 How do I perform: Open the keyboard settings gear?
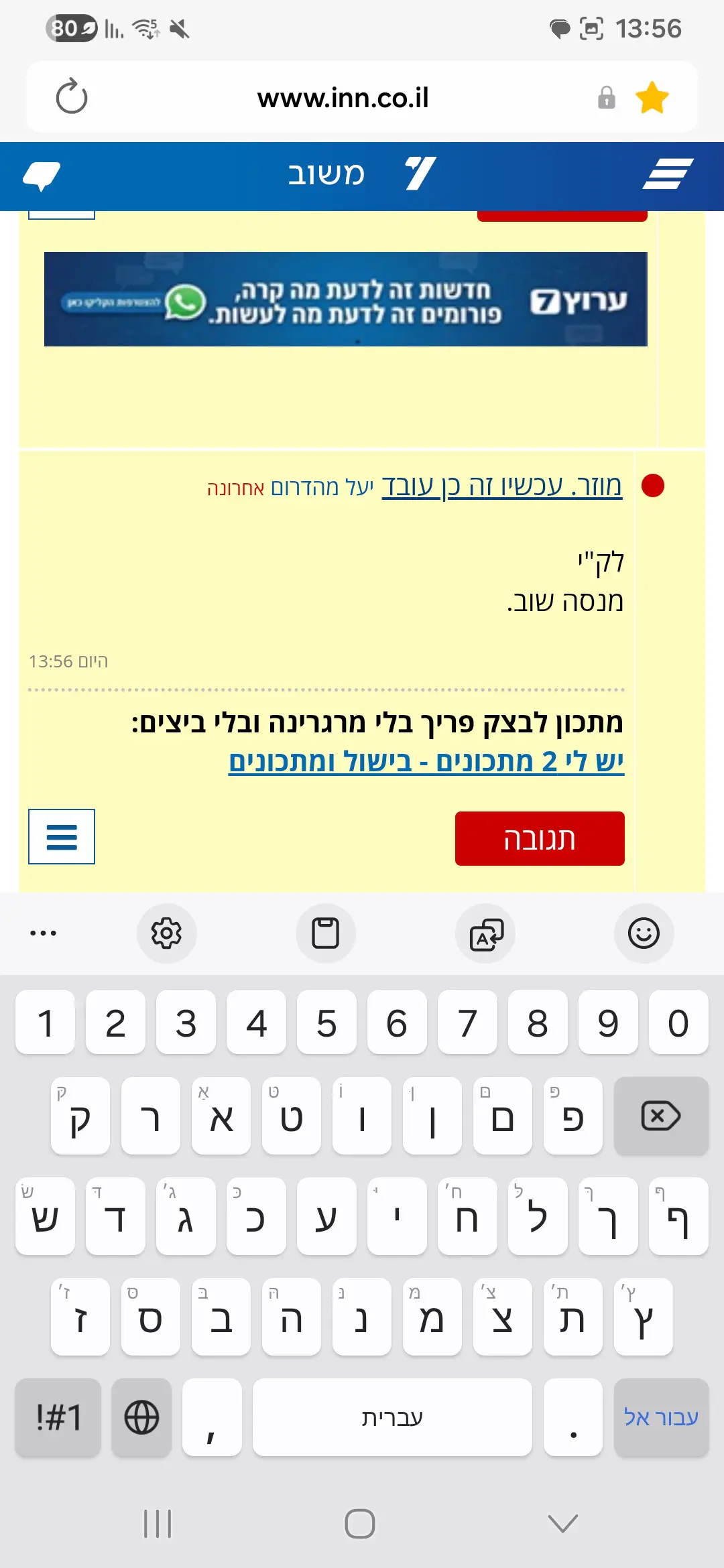point(166,933)
